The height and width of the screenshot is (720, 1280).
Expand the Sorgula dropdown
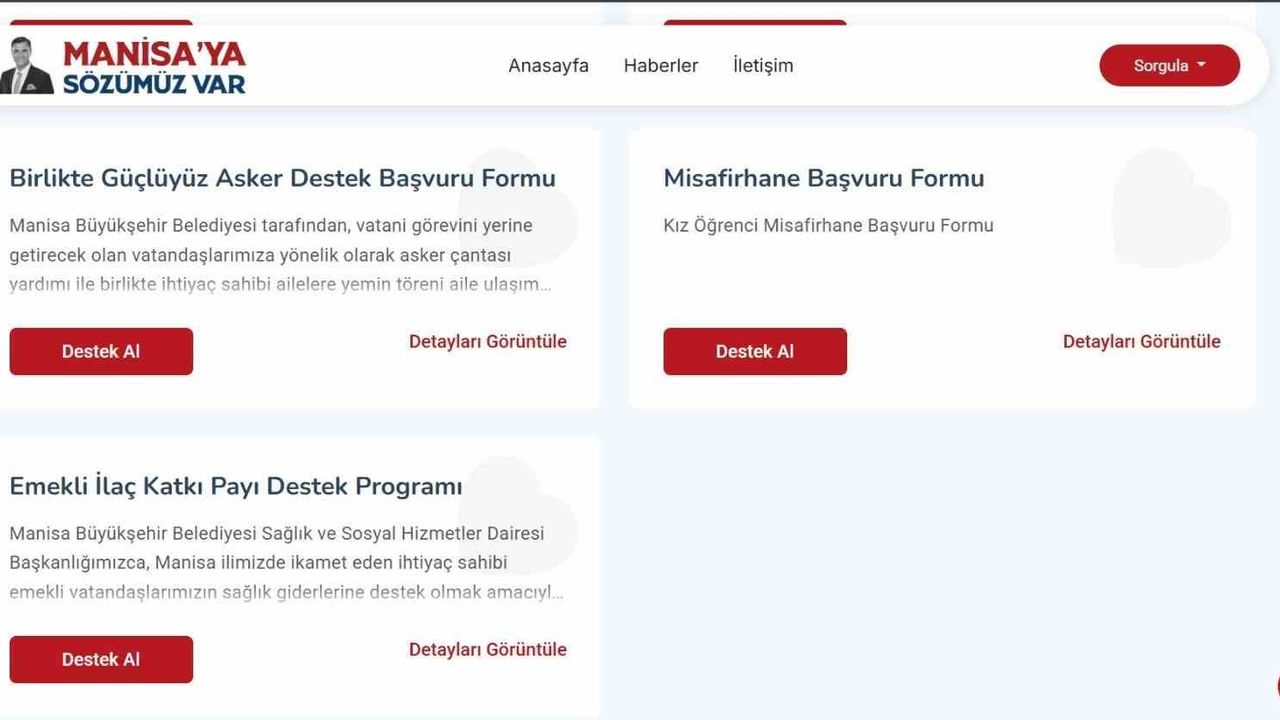coord(1169,66)
